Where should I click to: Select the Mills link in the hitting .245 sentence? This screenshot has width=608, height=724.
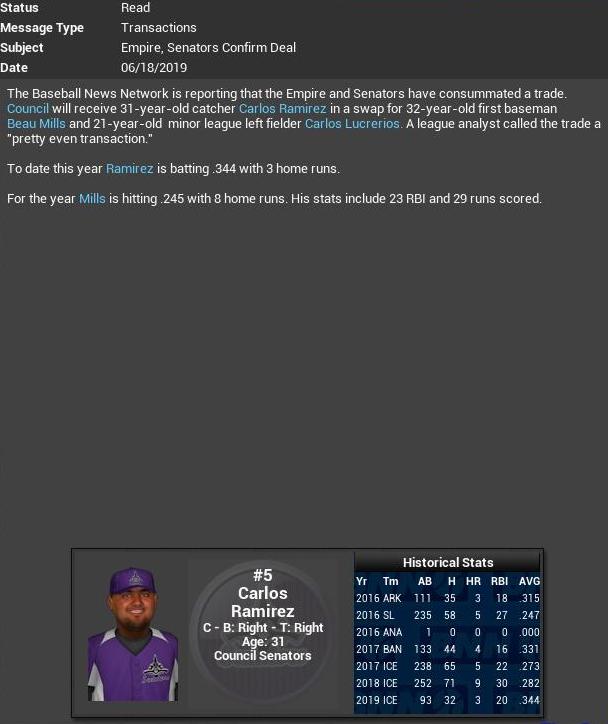click(x=93, y=199)
